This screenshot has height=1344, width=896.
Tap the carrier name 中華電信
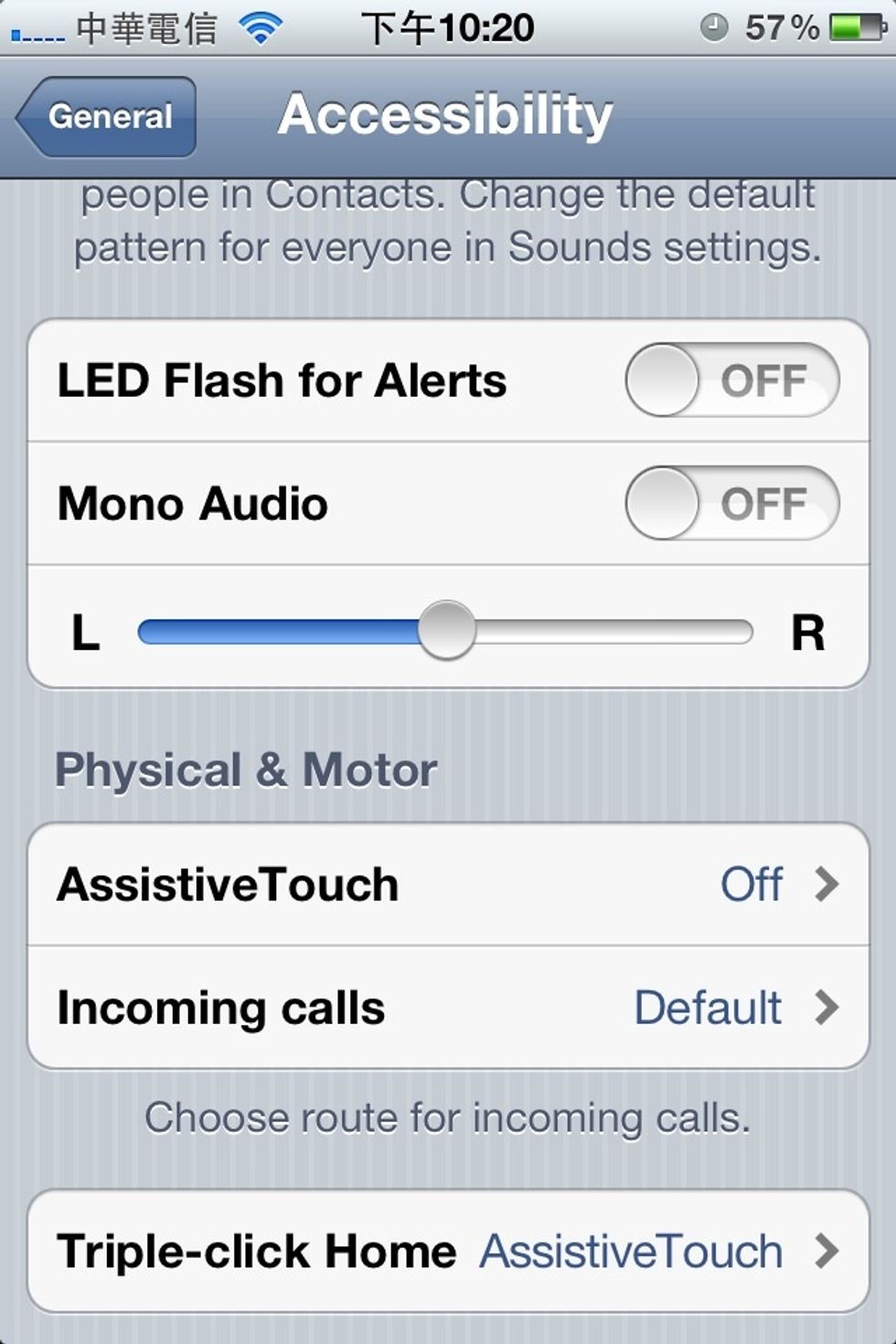tap(146, 26)
